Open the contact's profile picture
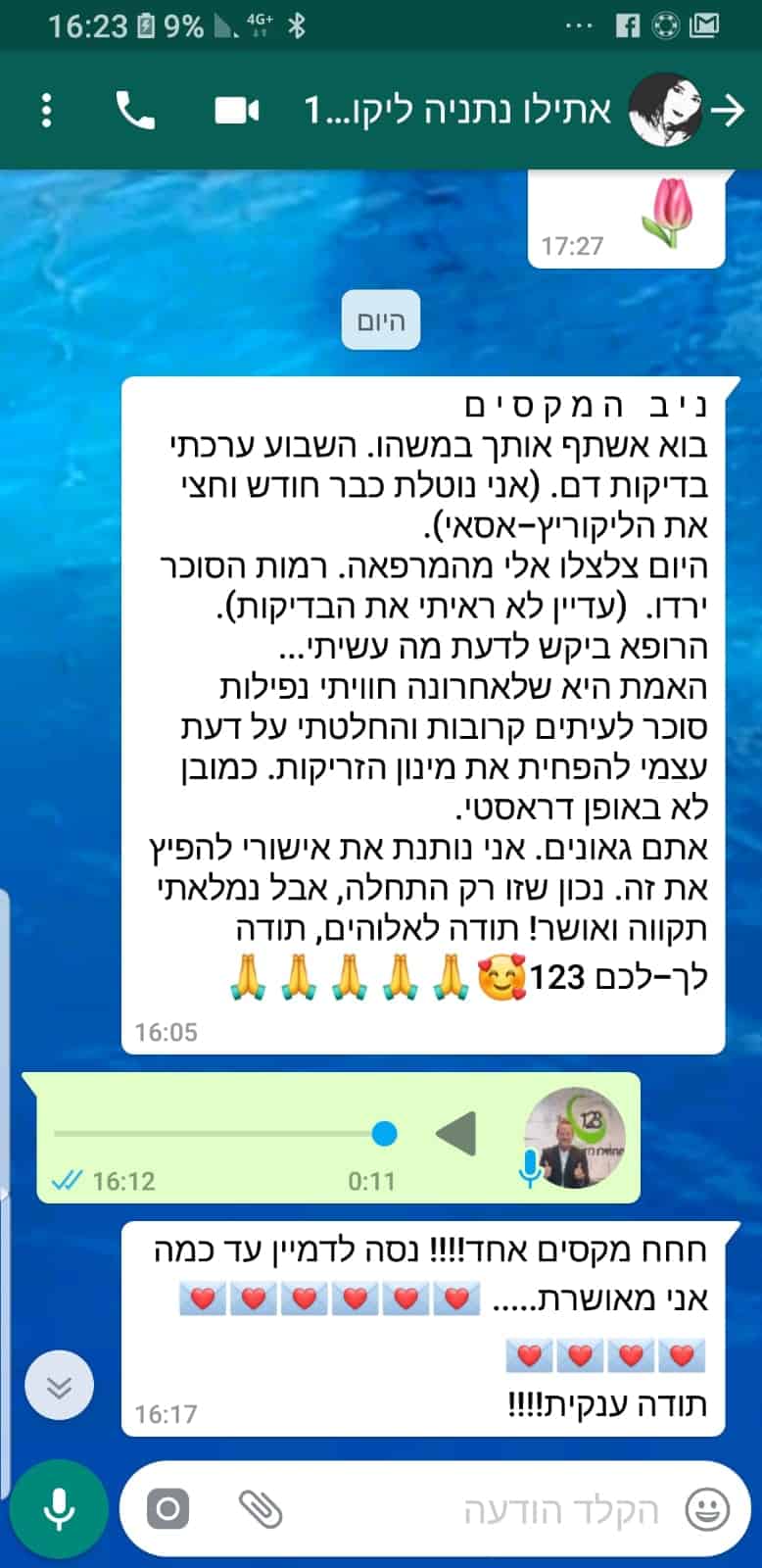This screenshot has height=1568, width=762. point(665,111)
